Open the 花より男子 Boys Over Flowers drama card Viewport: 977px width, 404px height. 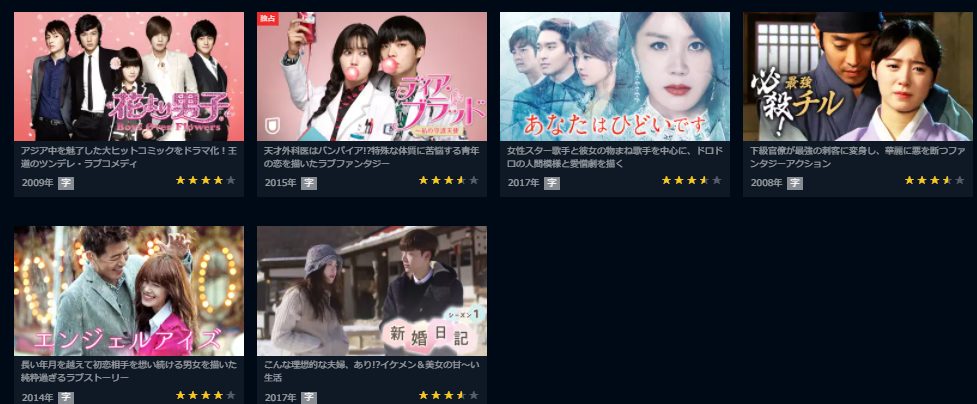129,77
